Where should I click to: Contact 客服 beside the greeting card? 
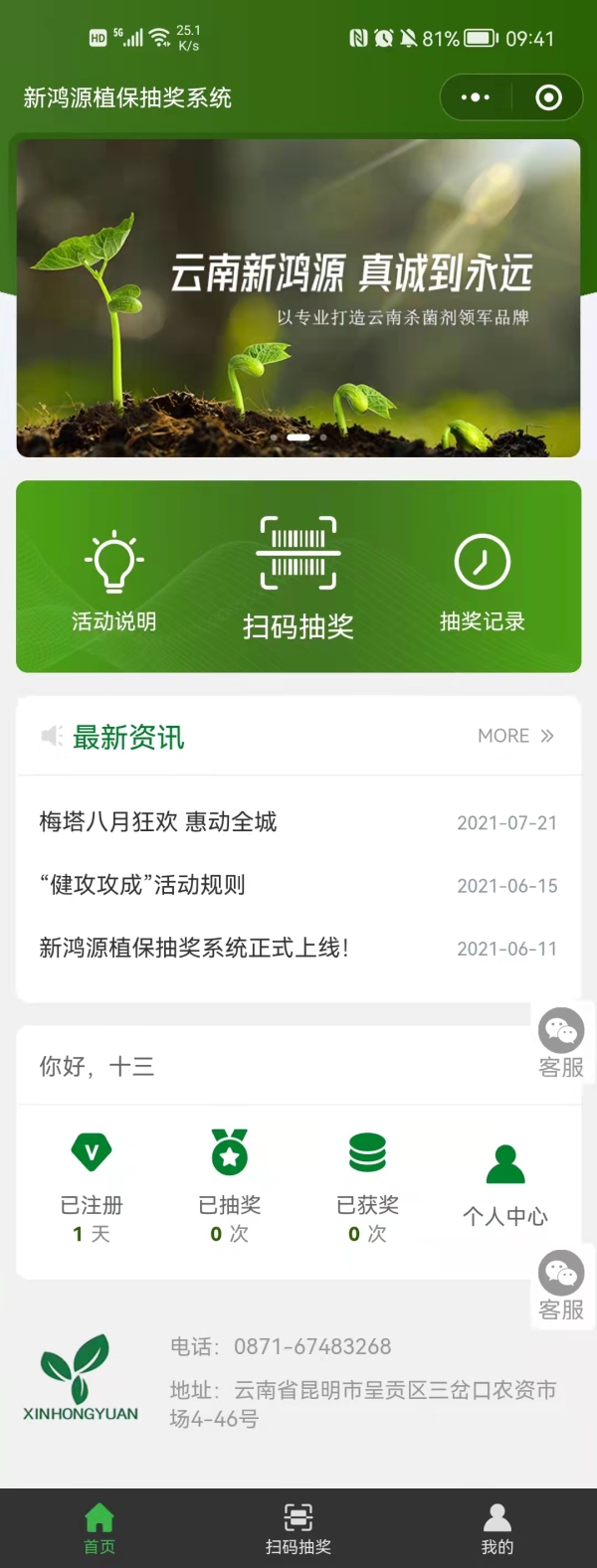point(561,1041)
